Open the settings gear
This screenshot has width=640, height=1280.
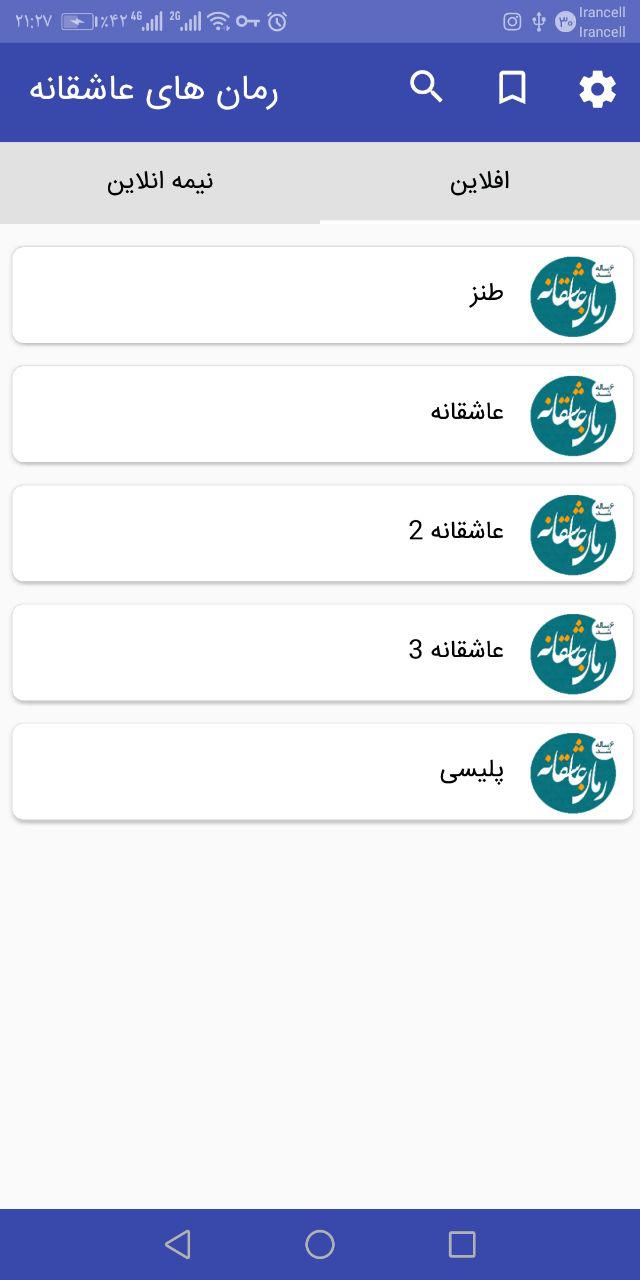point(597,90)
